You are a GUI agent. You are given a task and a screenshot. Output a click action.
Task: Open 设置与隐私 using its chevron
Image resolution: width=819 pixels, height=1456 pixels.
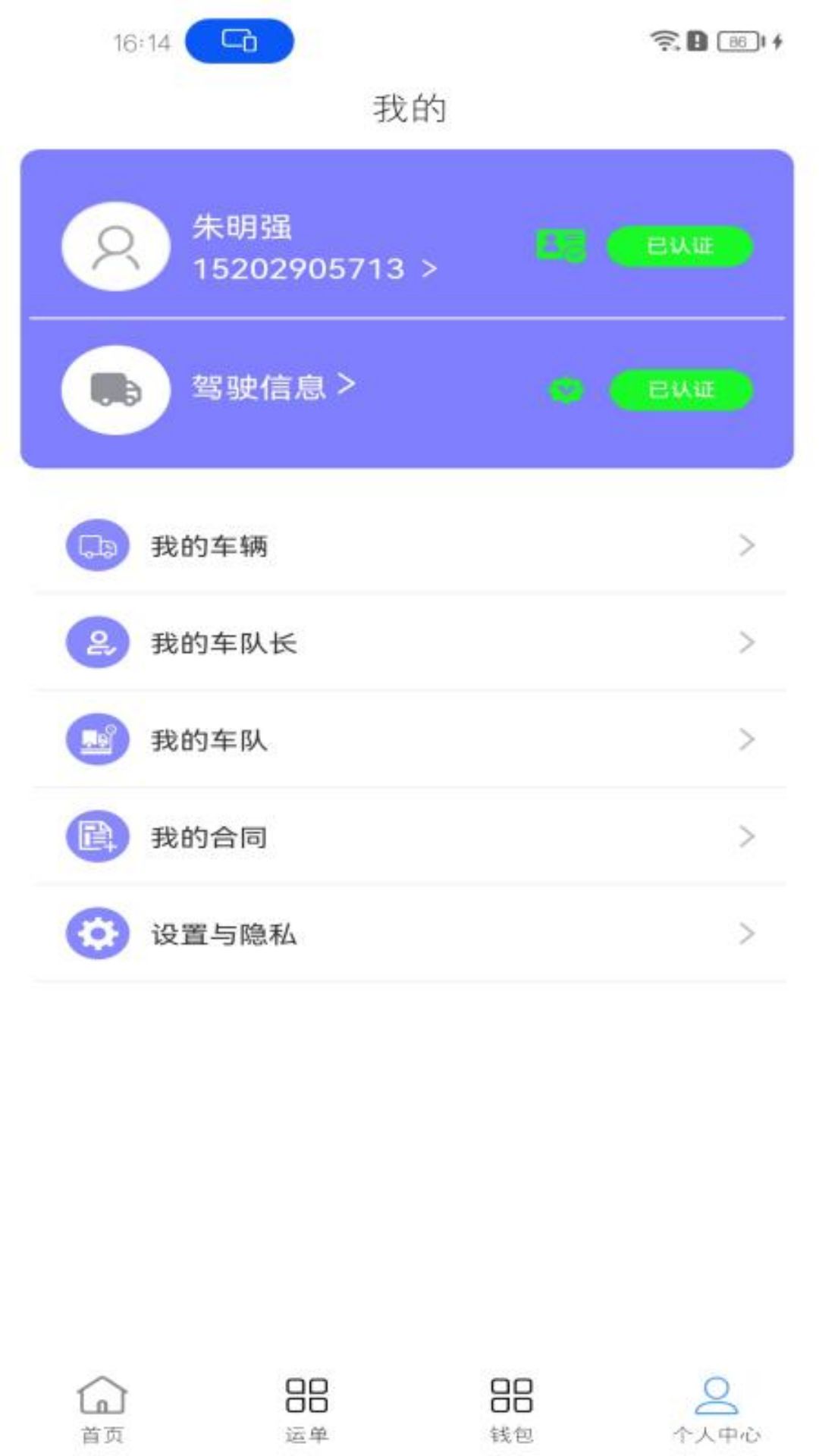tap(747, 934)
